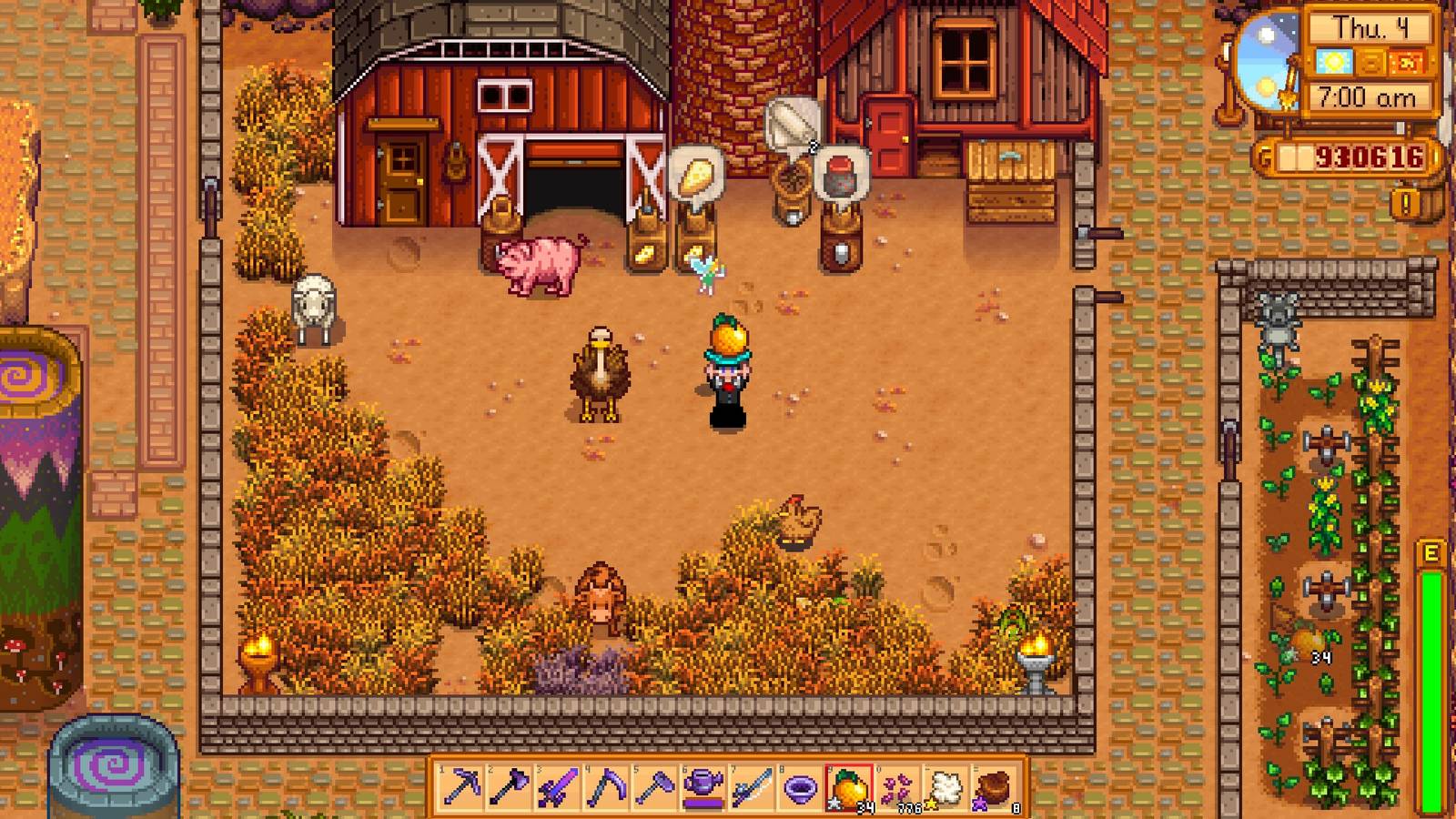Select the white wool item in toolbar
Screen dimensions: 1456x819
[x=946, y=786]
